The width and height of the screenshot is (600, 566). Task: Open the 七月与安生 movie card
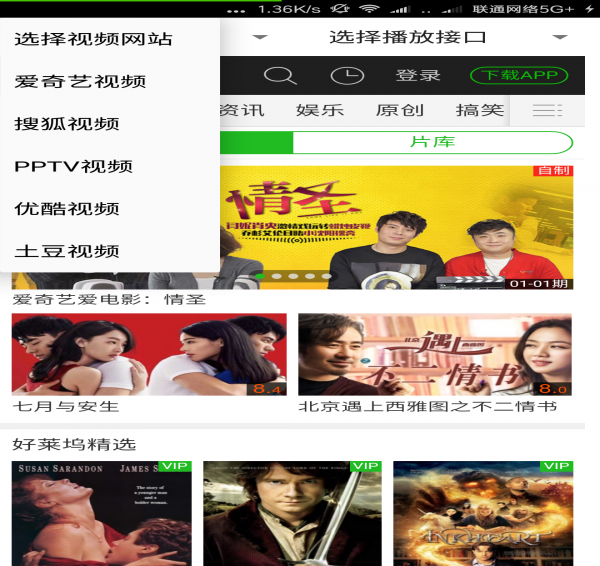(148, 356)
